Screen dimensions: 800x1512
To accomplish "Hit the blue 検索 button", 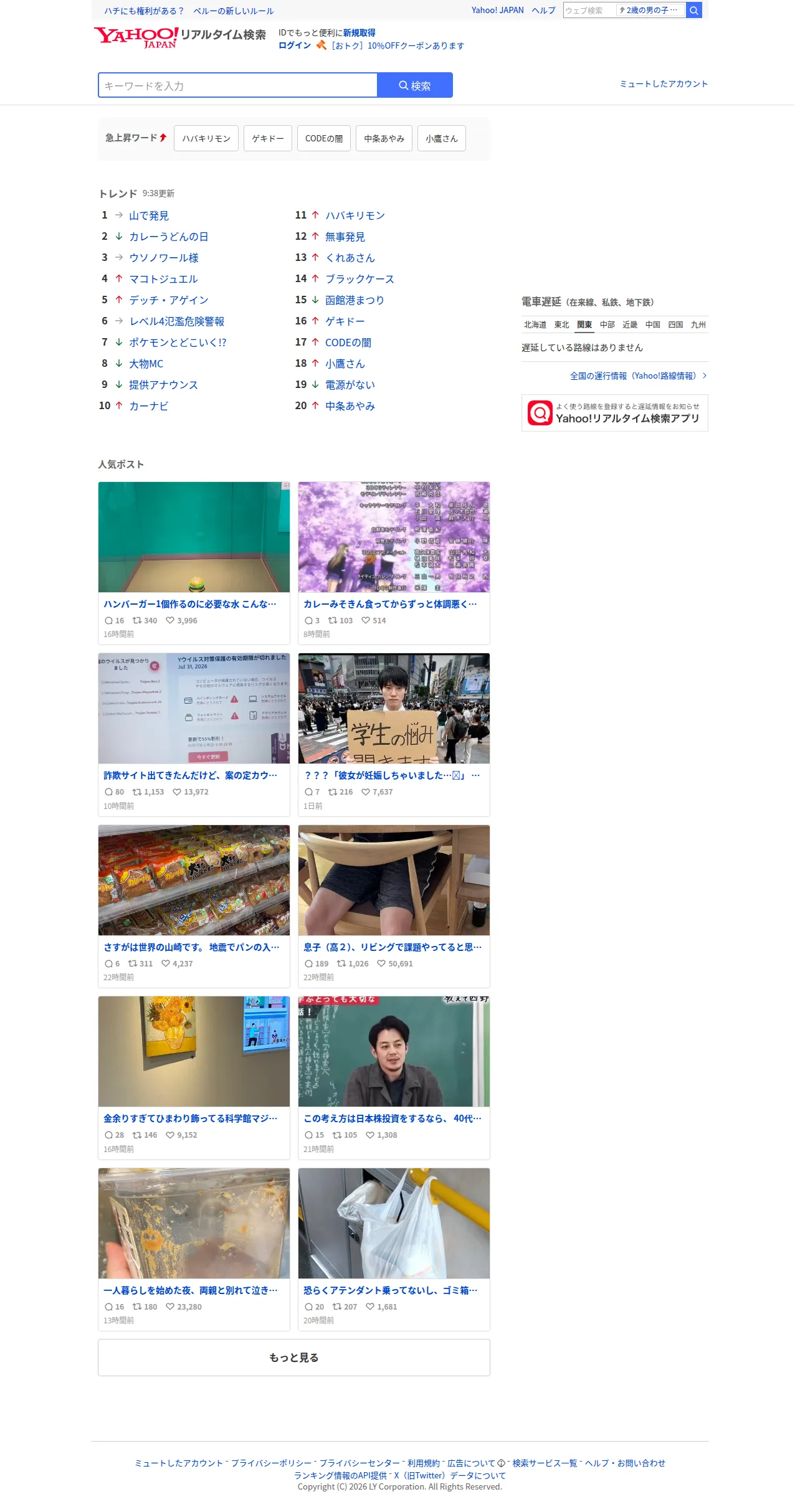I will click(415, 85).
